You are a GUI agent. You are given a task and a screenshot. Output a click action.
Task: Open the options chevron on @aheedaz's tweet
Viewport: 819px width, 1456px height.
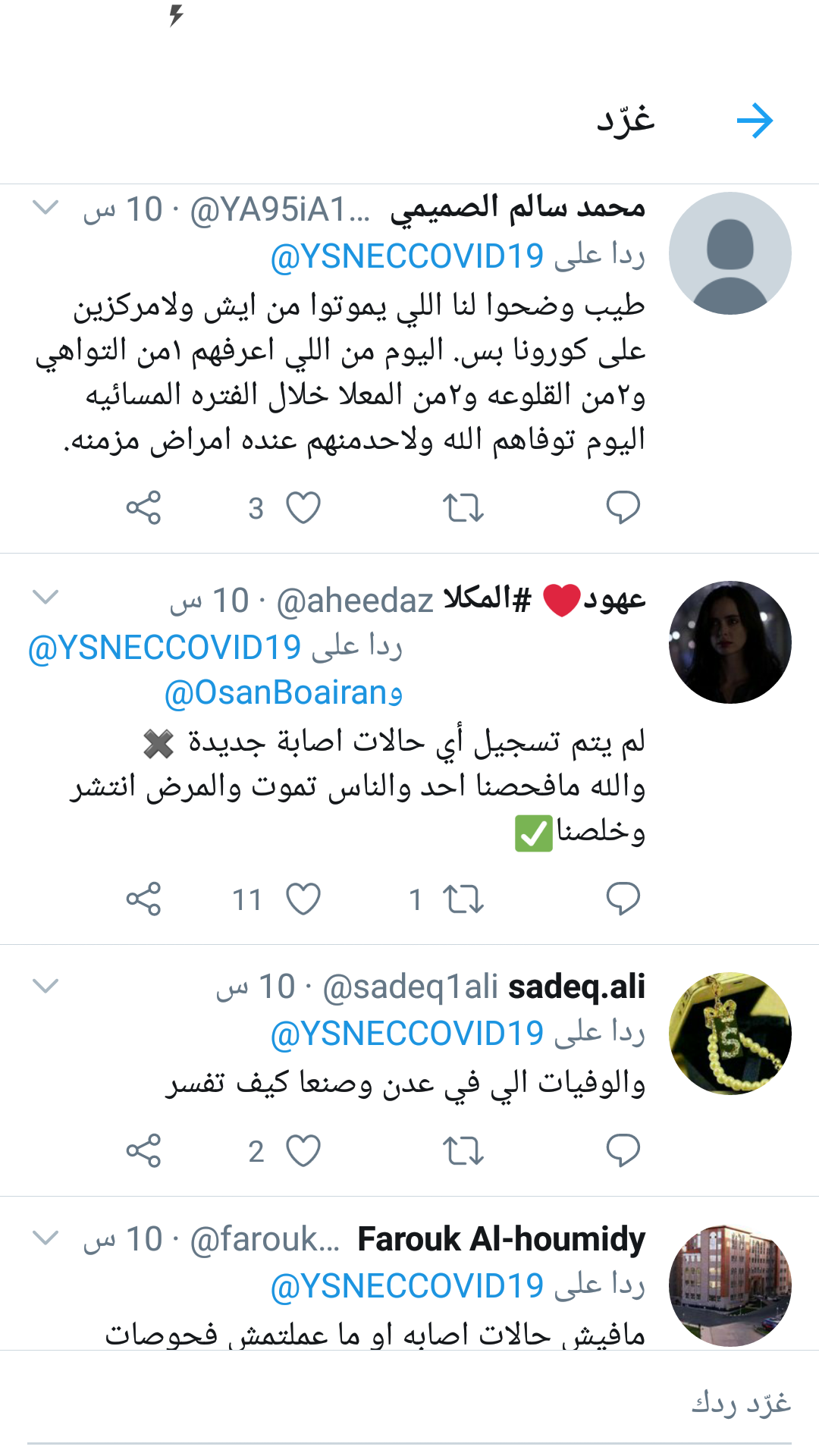click(46, 598)
